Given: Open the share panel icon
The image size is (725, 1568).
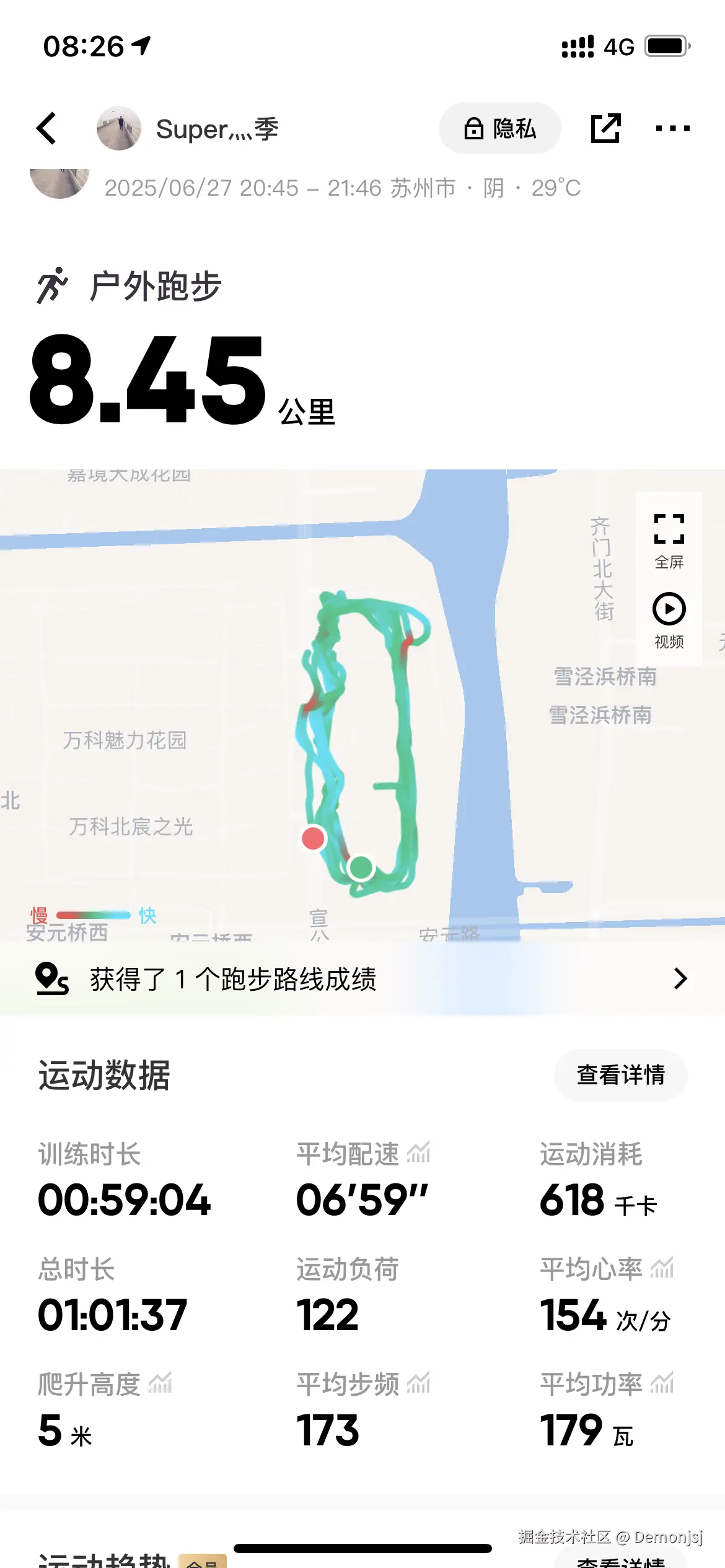Looking at the screenshot, I should click(606, 127).
